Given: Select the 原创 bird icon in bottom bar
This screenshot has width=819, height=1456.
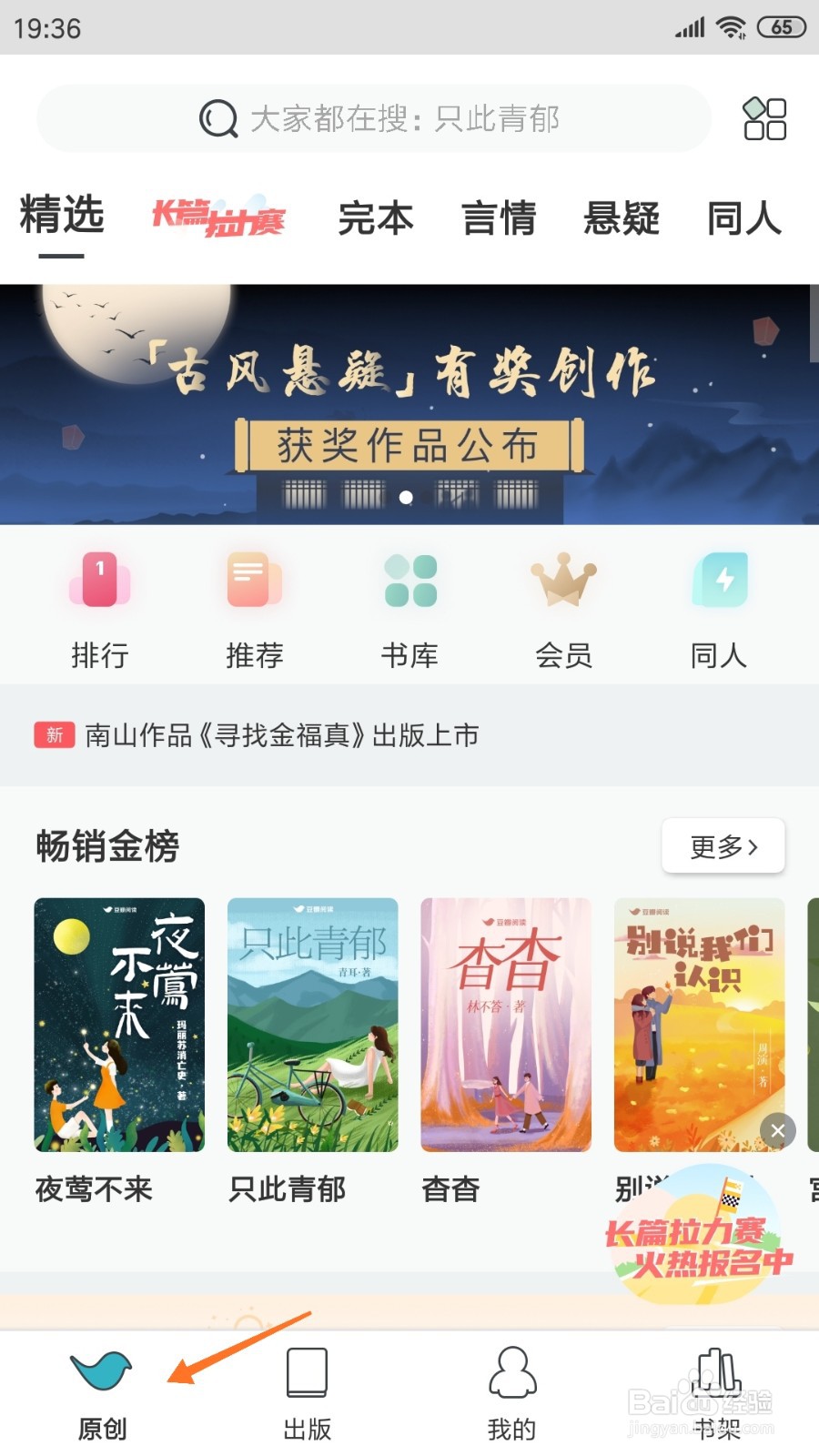Looking at the screenshot, I should 100,1368.
